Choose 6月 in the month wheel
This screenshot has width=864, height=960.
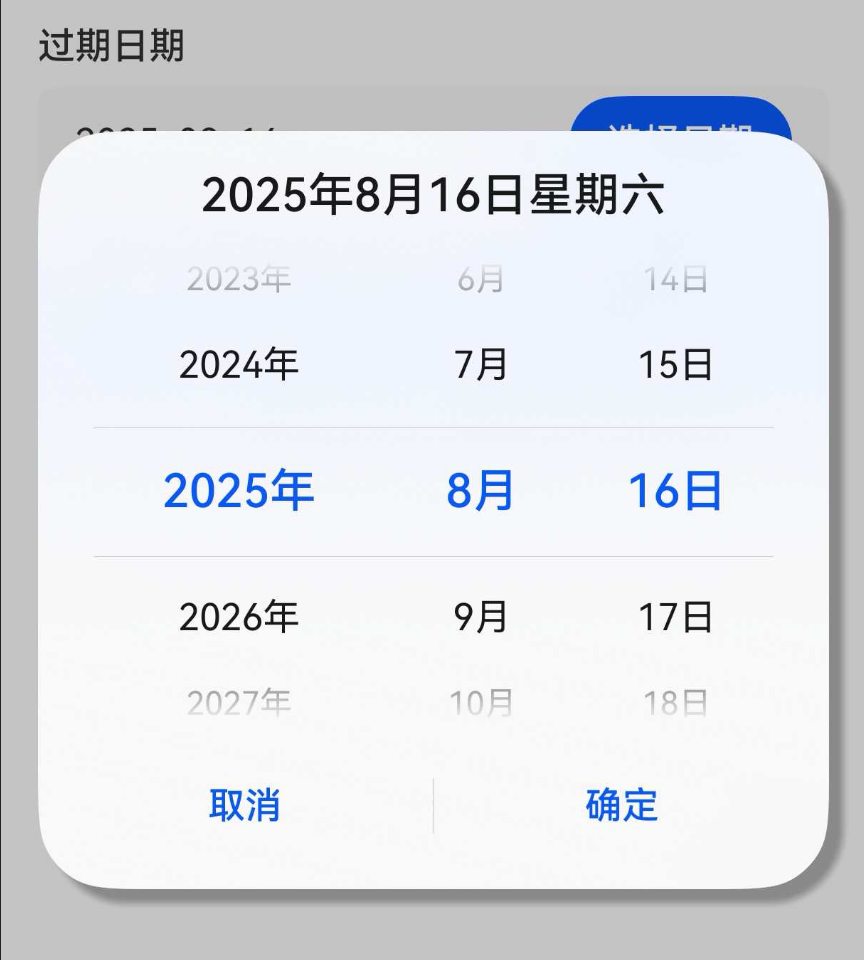click(x=481, y=280)
